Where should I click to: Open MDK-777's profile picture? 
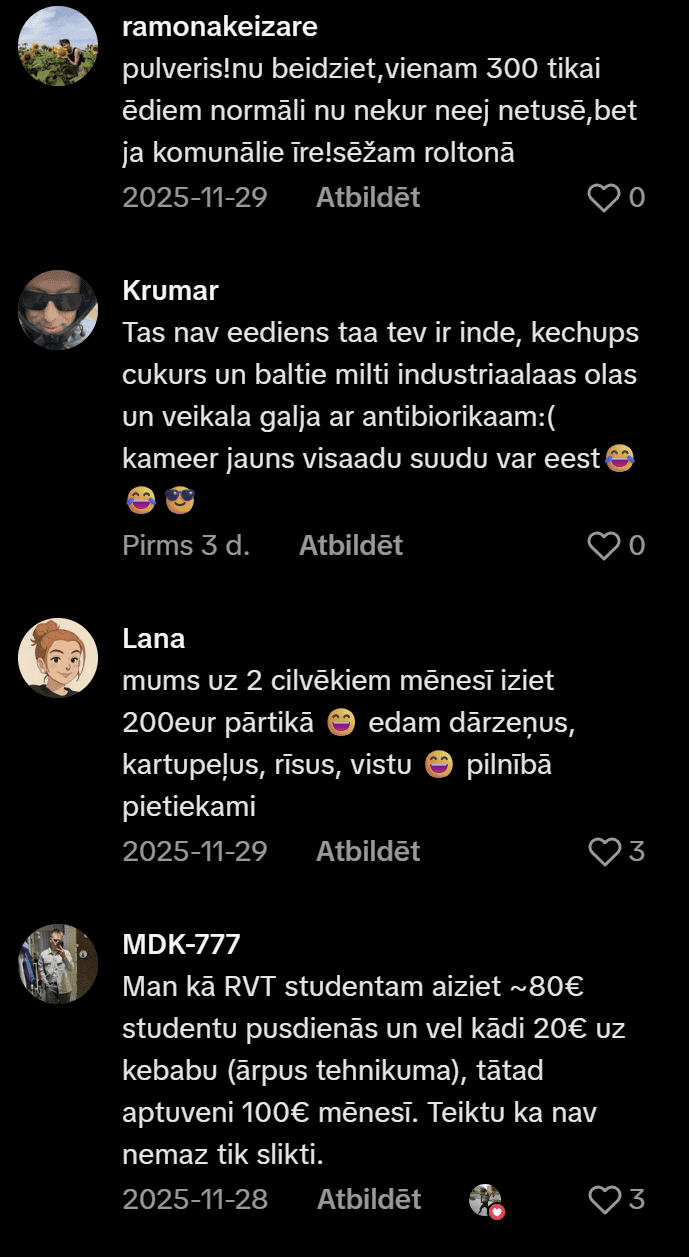tap(59, 964)
